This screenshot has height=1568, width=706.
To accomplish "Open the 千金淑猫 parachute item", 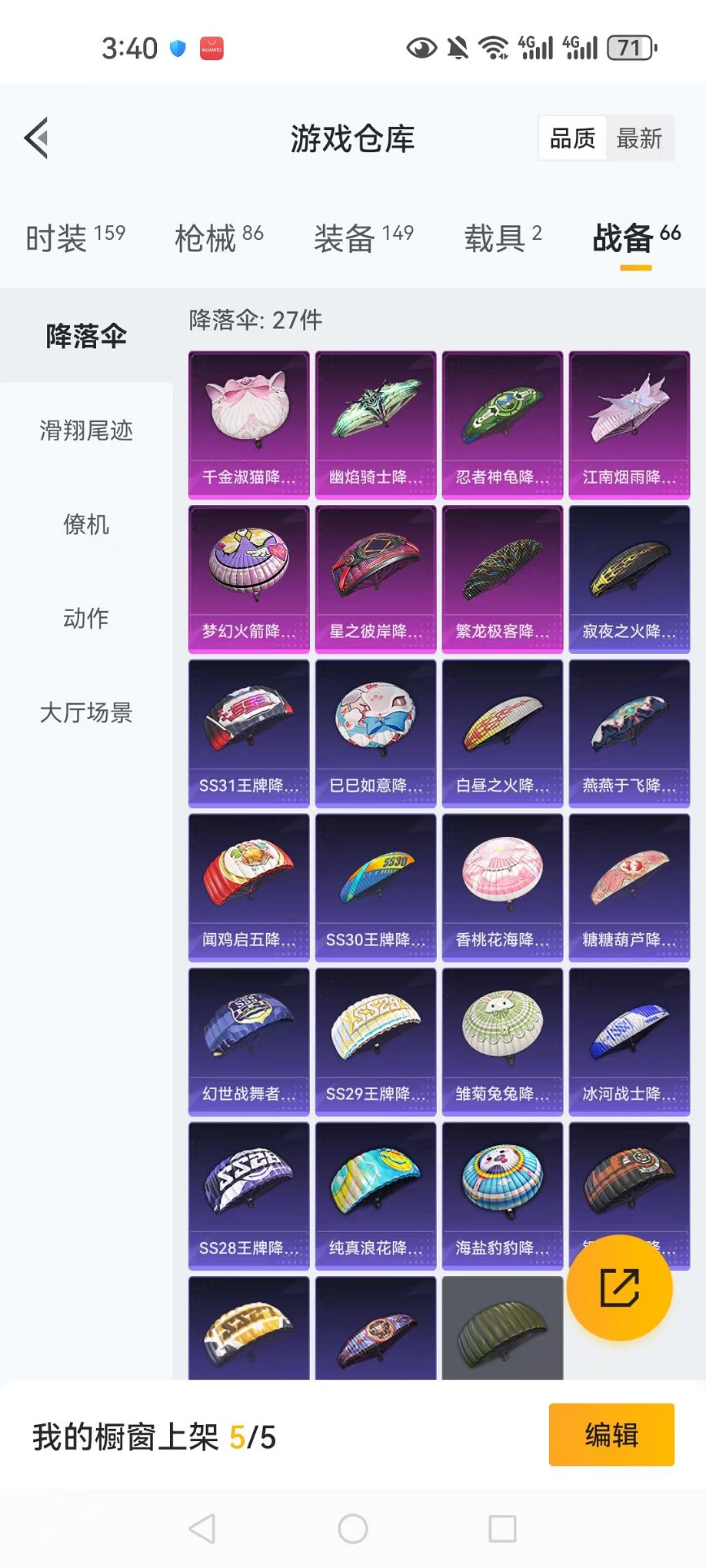I will coord(248,425).
